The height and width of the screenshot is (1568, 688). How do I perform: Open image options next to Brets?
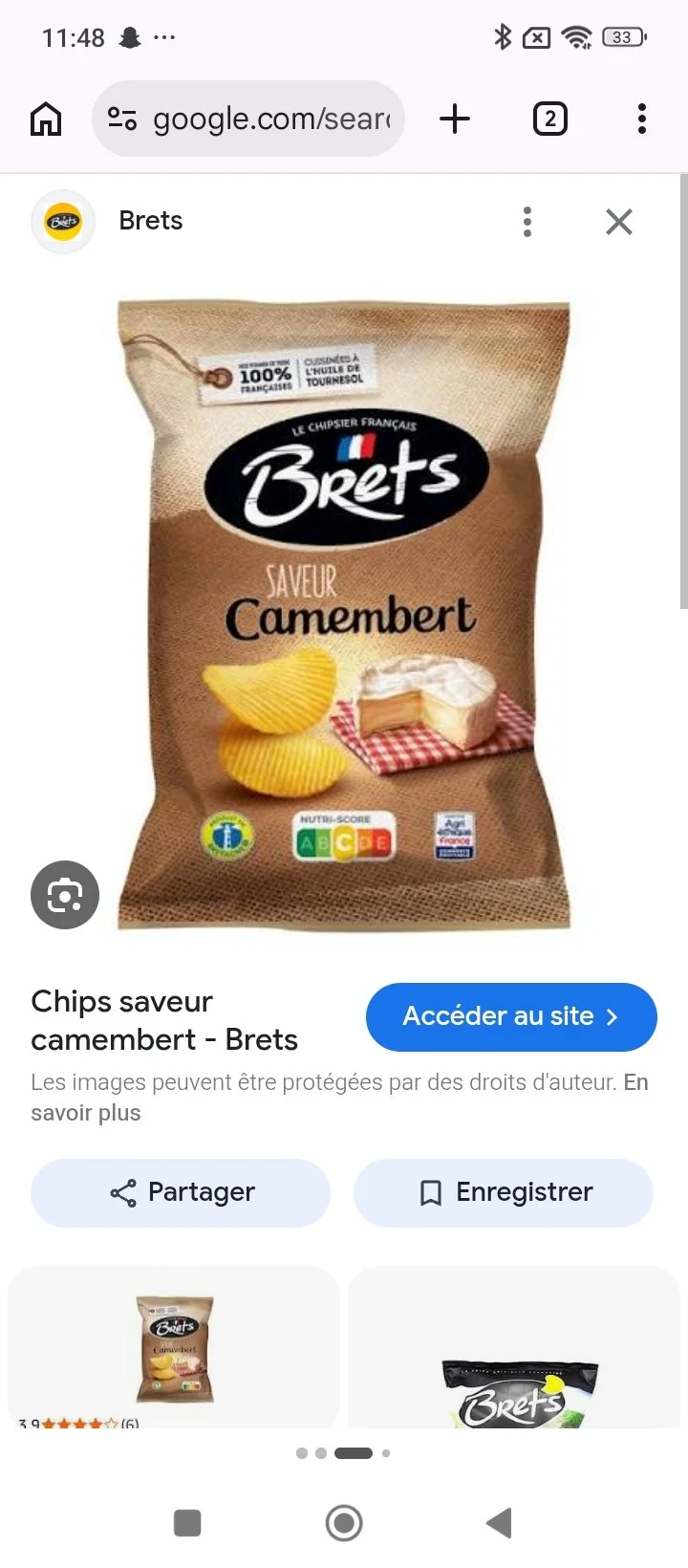pyautogui.click(x=527, y=222)
